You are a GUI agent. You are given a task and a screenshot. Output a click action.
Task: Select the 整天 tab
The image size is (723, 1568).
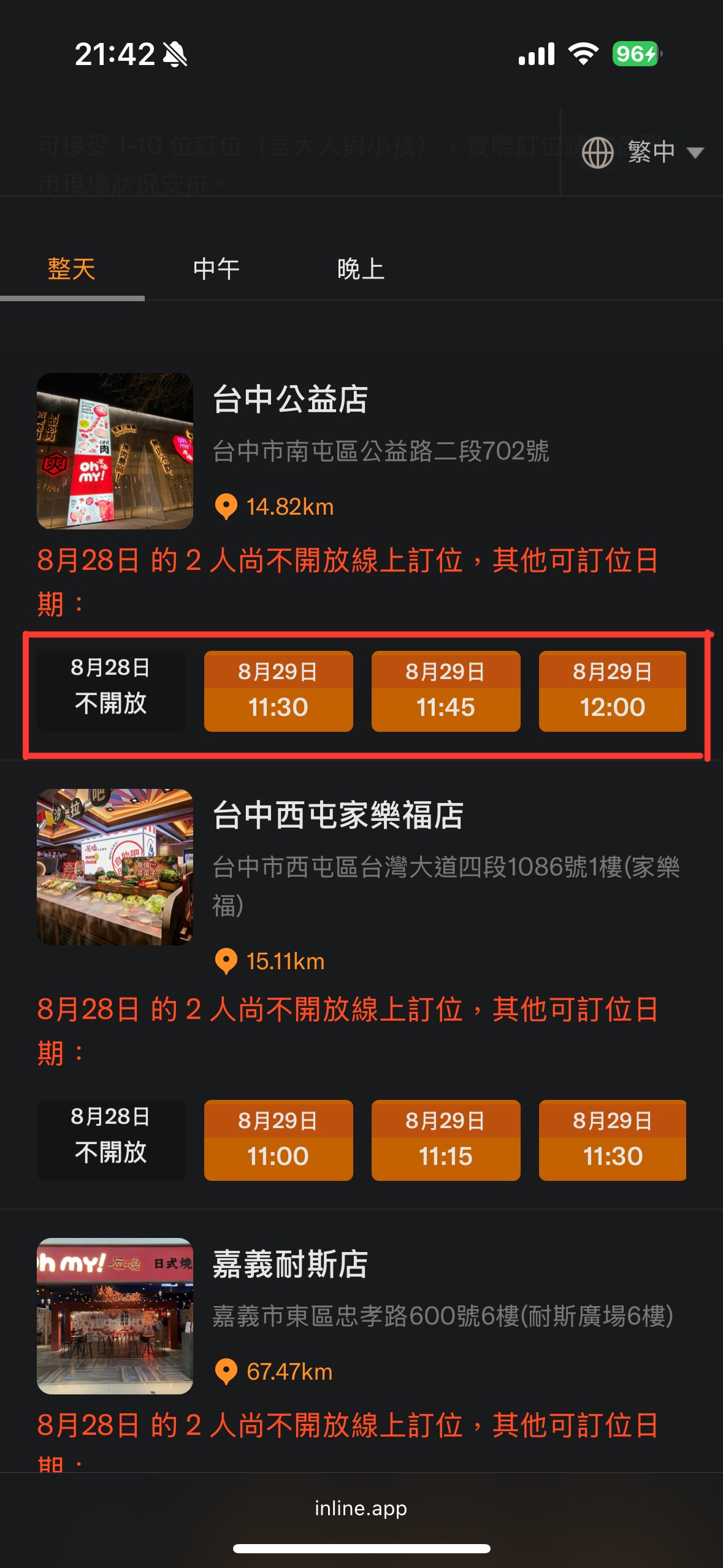click(x=72, y=269)
